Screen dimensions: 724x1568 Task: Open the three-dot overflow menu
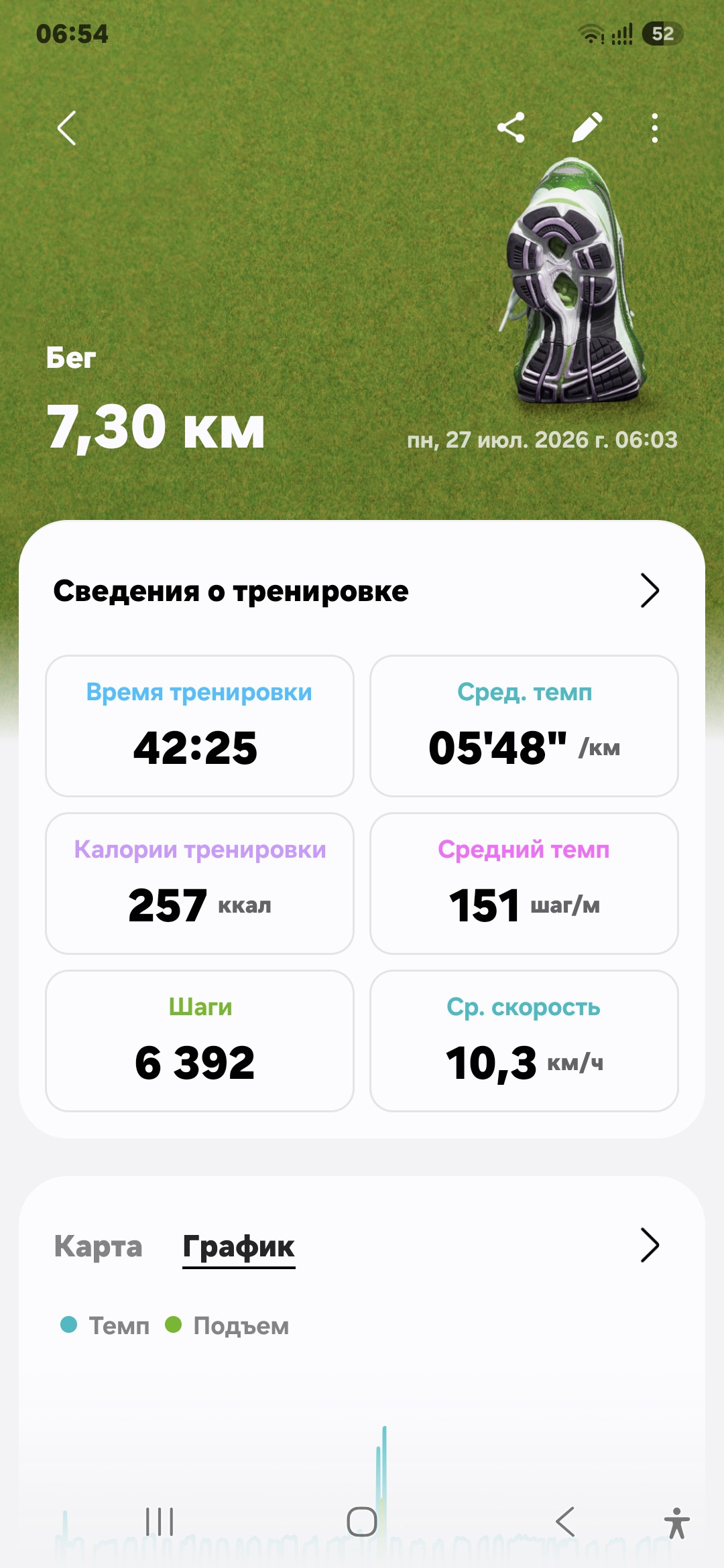tap(655, 128)
